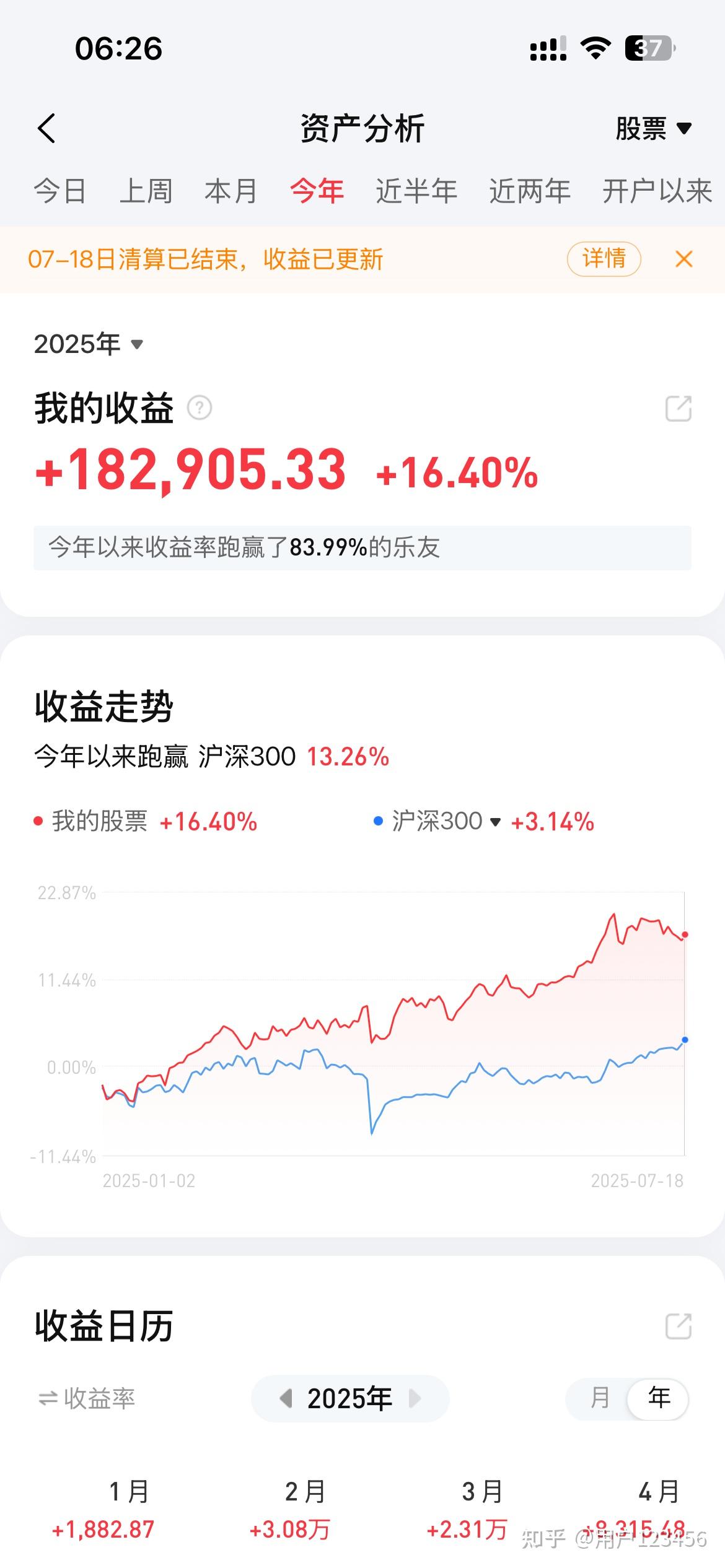Viewport: 725px width, 1568px height.
Task: Switch calendar view to 月
Action: (599, 1399)
